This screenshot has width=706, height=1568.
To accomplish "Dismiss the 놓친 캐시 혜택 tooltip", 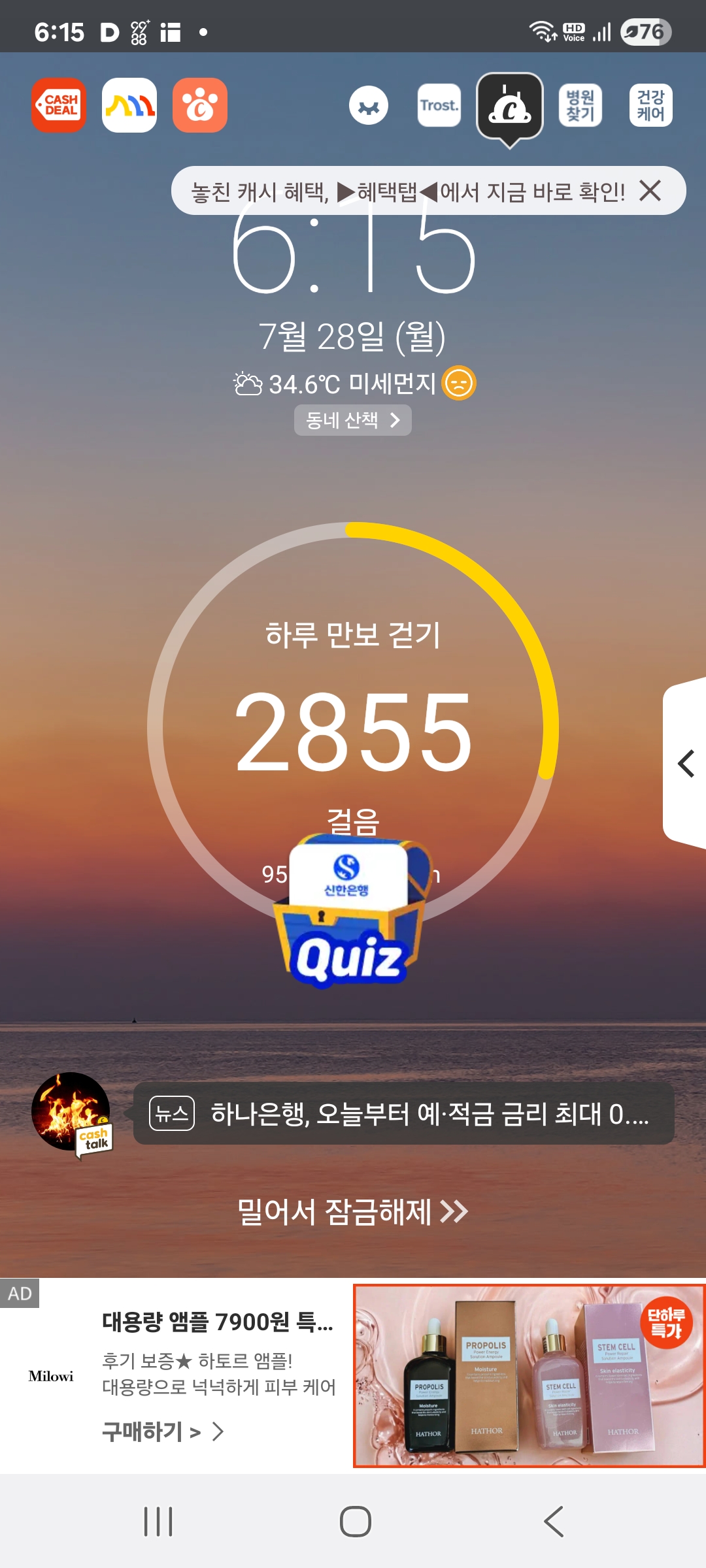I will (650, 191).
